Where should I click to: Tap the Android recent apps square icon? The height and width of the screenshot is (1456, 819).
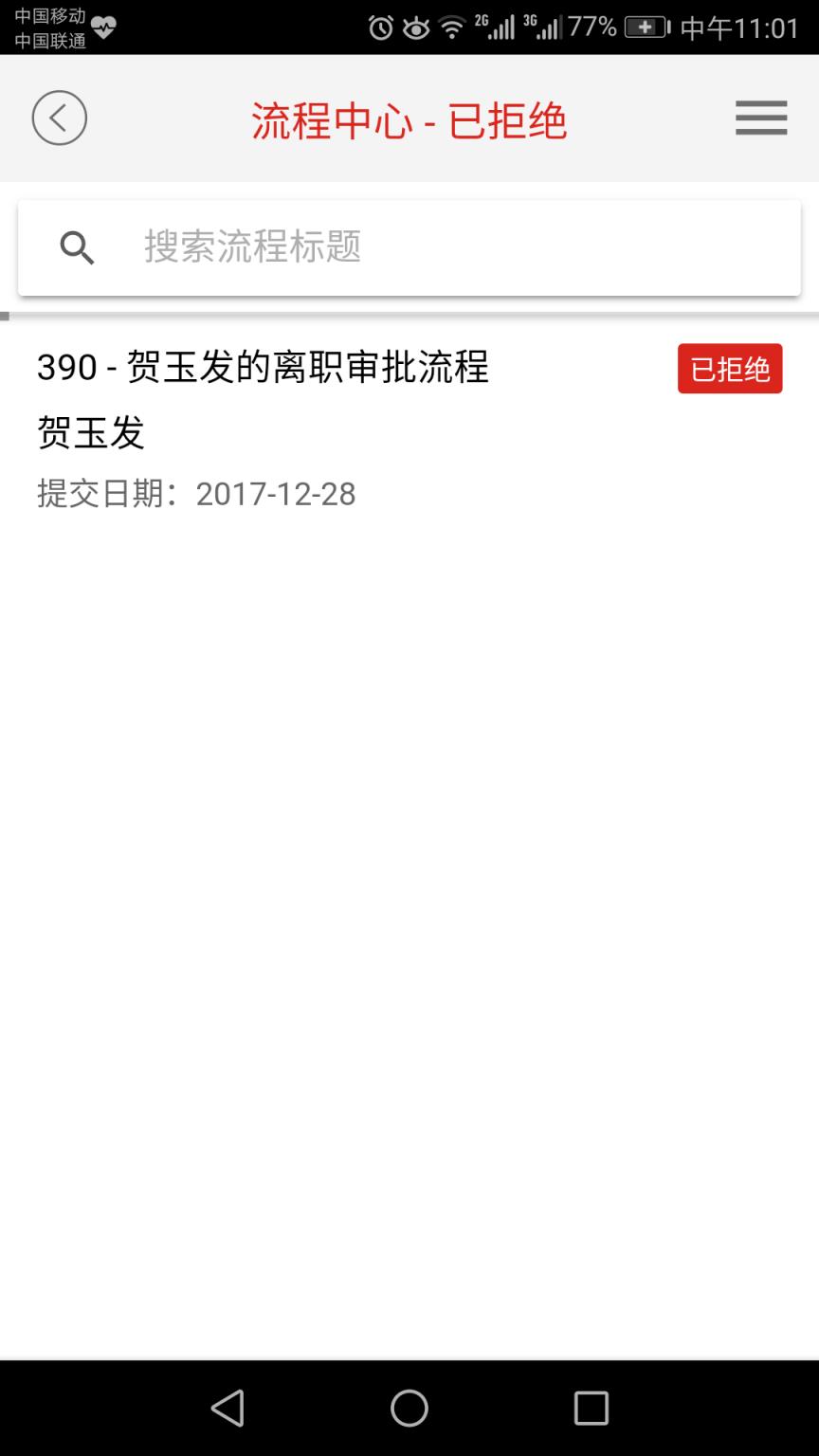(x=591, y=1410)
